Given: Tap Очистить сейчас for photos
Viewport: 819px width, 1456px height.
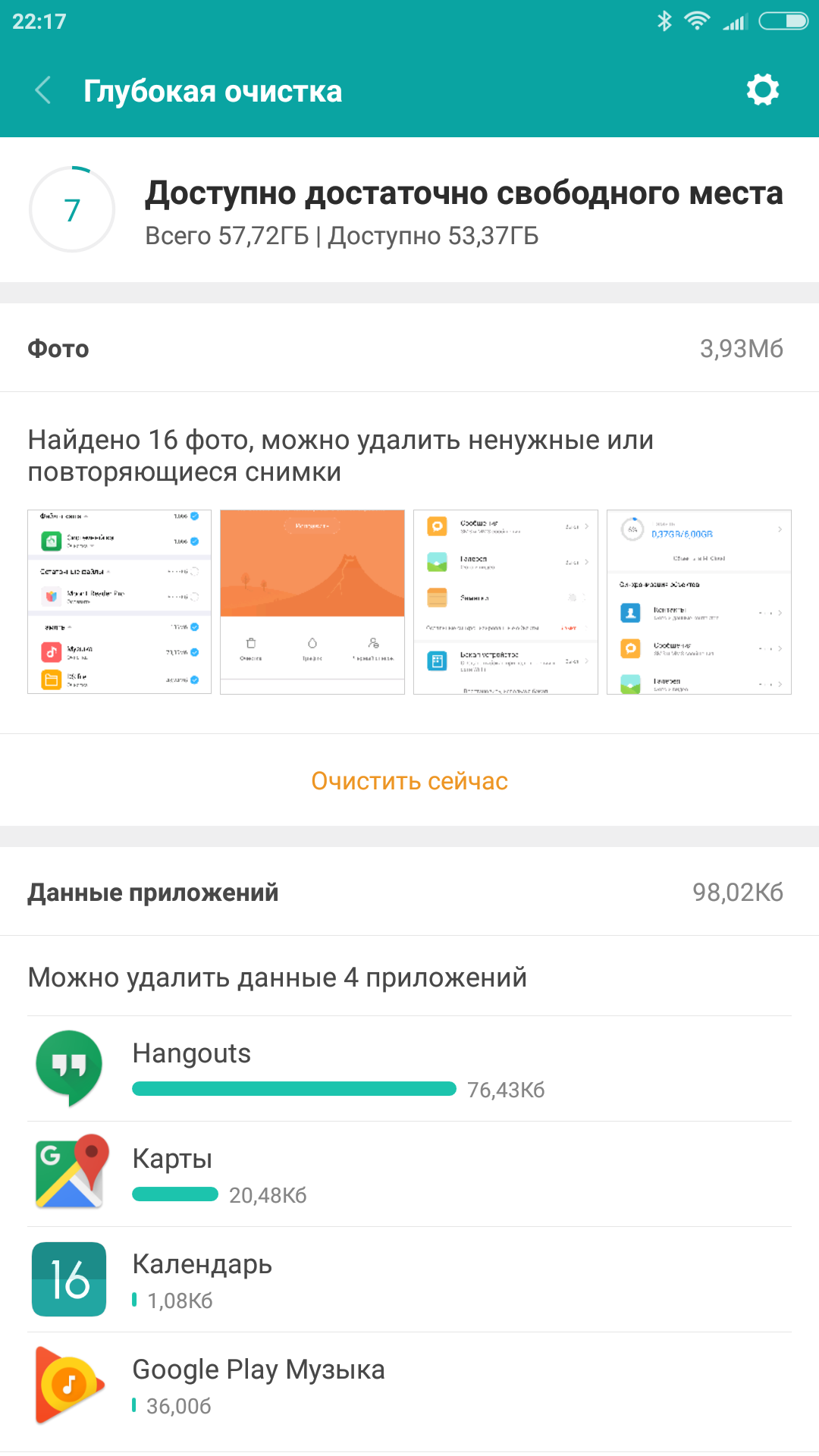Looking at the screenshot, I should 409,781.
